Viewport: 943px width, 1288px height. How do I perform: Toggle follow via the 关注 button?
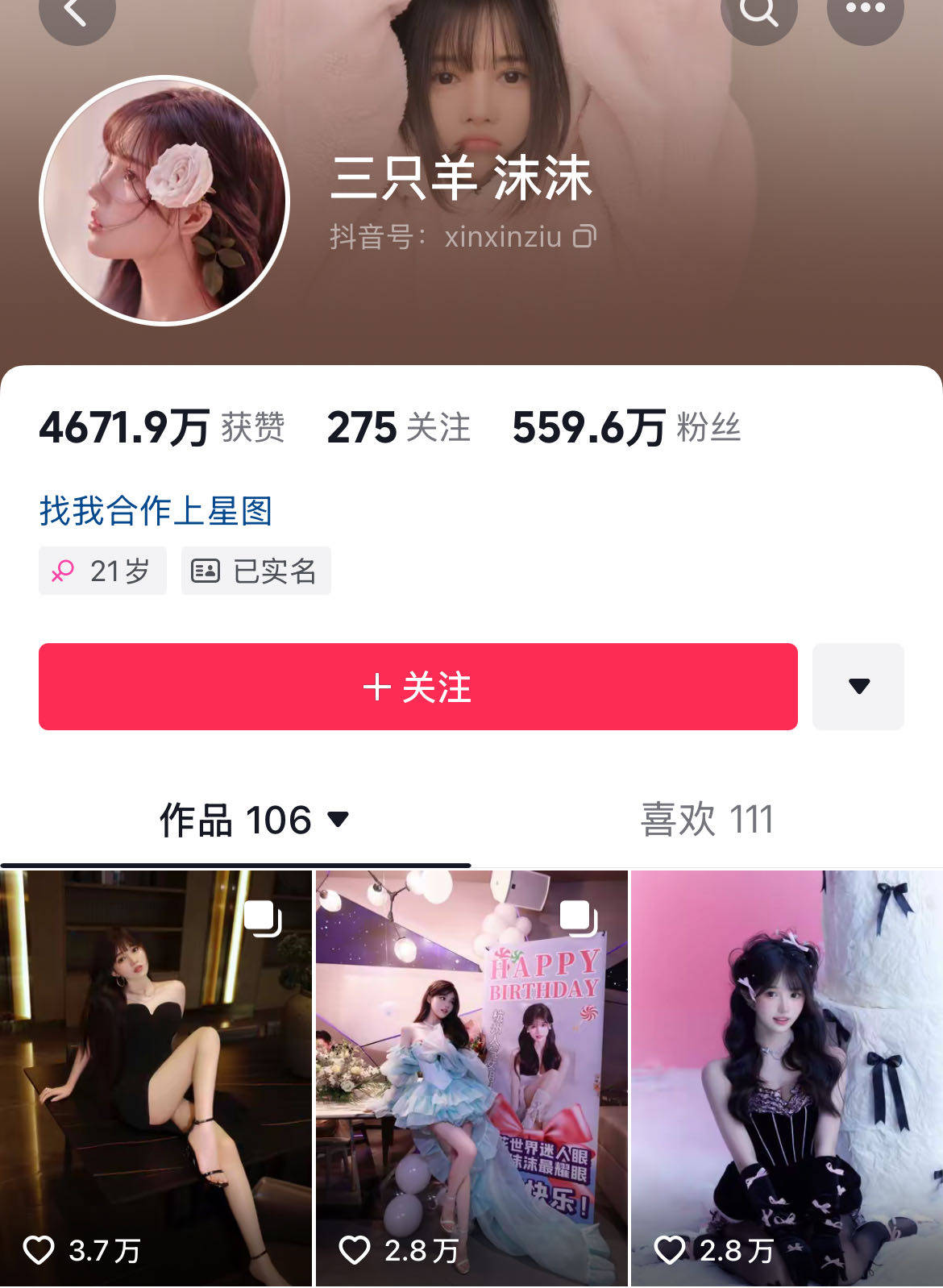[418, 687]
